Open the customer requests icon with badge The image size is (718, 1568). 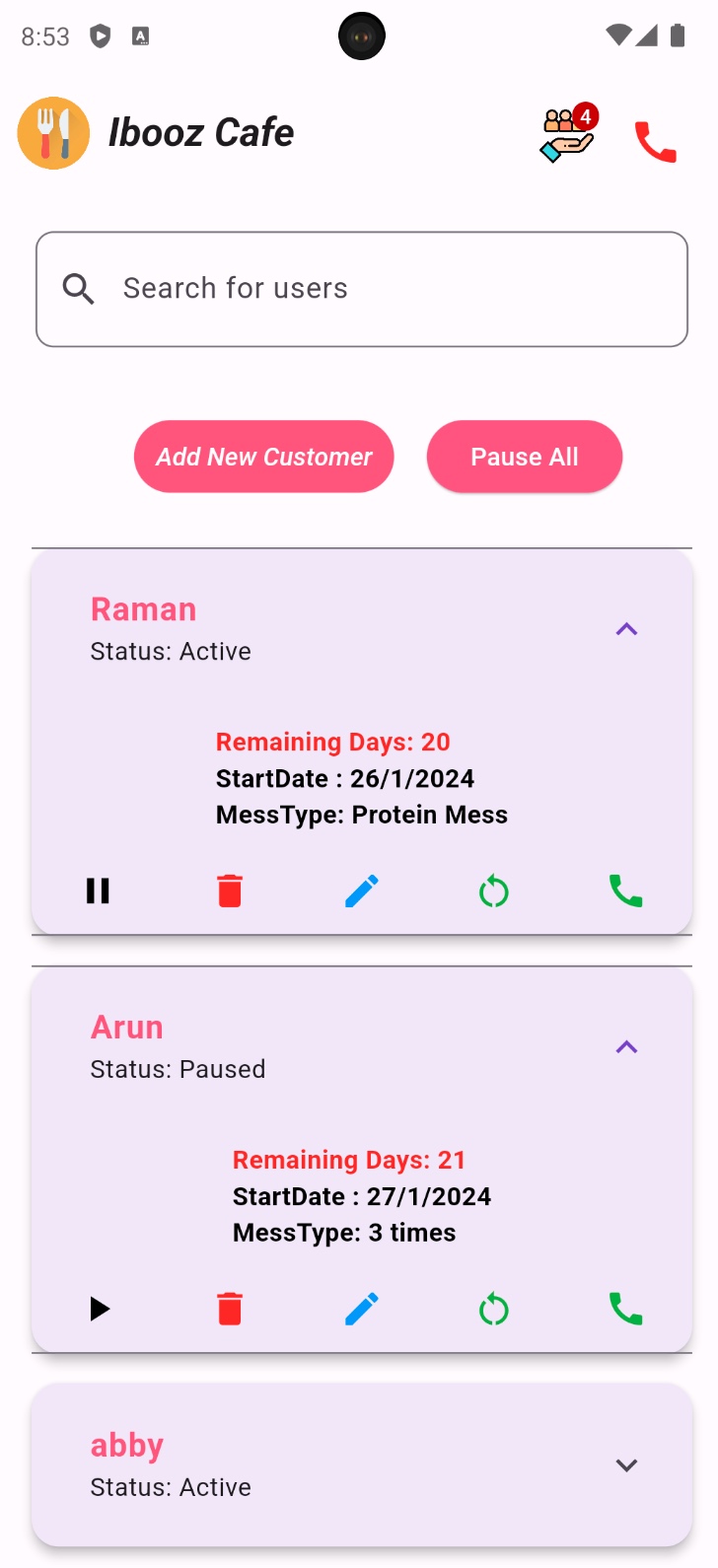[x=568, y=134]
